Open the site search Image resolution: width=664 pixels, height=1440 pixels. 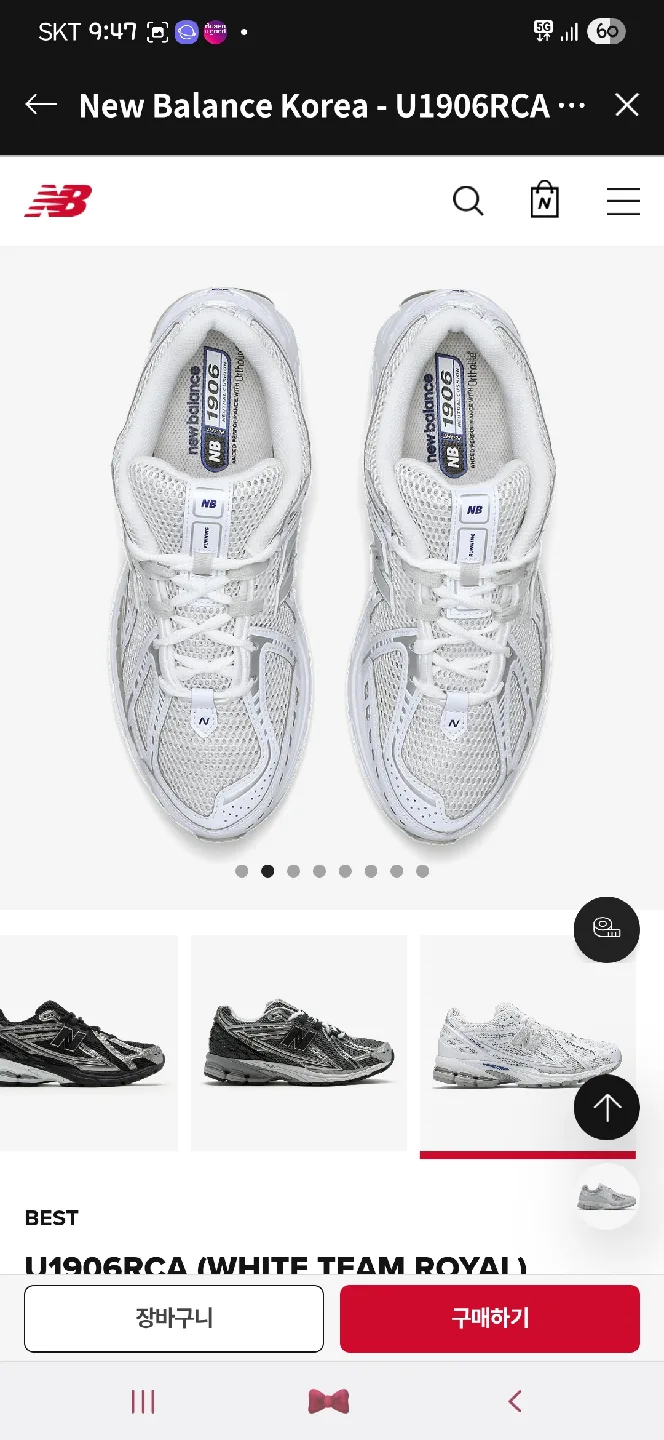pyautogui.click(x=468, y=201)
